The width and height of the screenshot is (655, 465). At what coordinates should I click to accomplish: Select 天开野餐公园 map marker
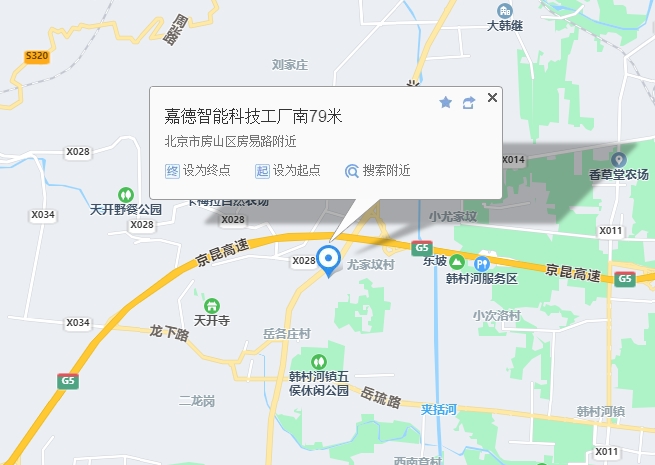point(126,194)
